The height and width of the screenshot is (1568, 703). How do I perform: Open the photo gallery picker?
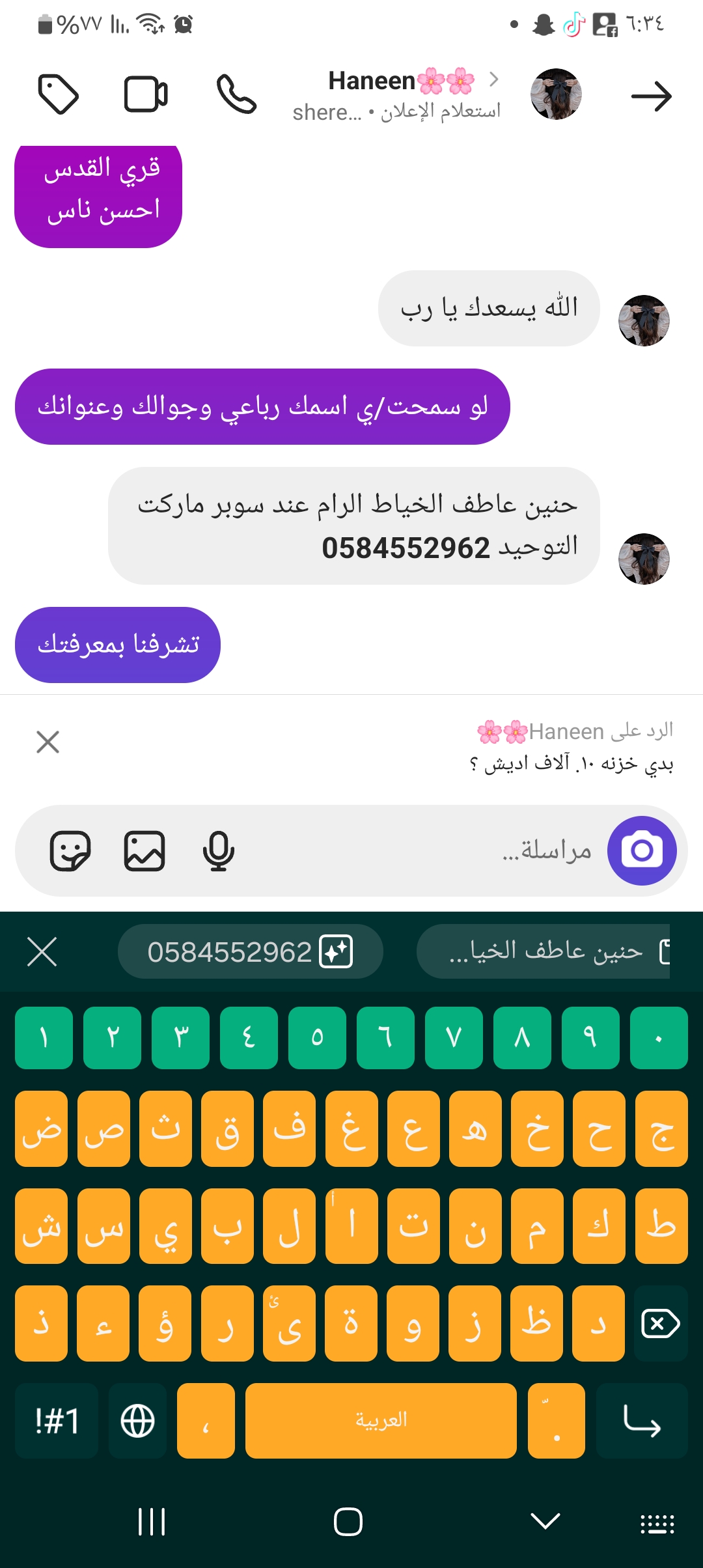(145, 850)
